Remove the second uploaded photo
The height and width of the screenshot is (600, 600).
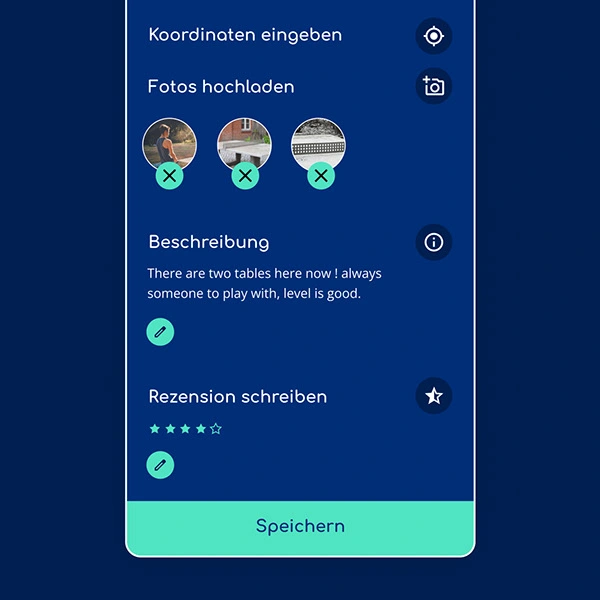point(245,176)
